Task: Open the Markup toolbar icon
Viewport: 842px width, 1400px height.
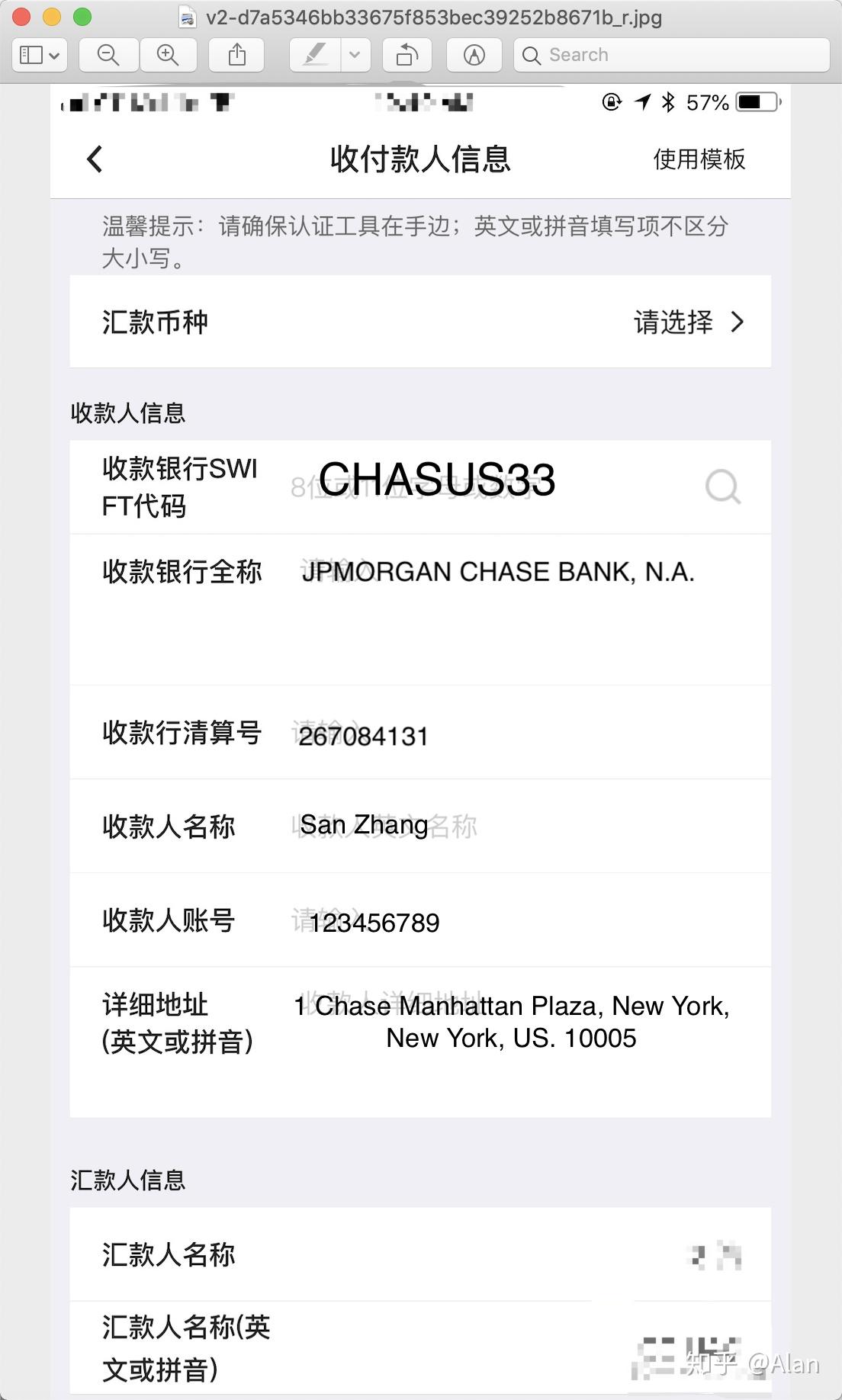Action: pos(474,54)
